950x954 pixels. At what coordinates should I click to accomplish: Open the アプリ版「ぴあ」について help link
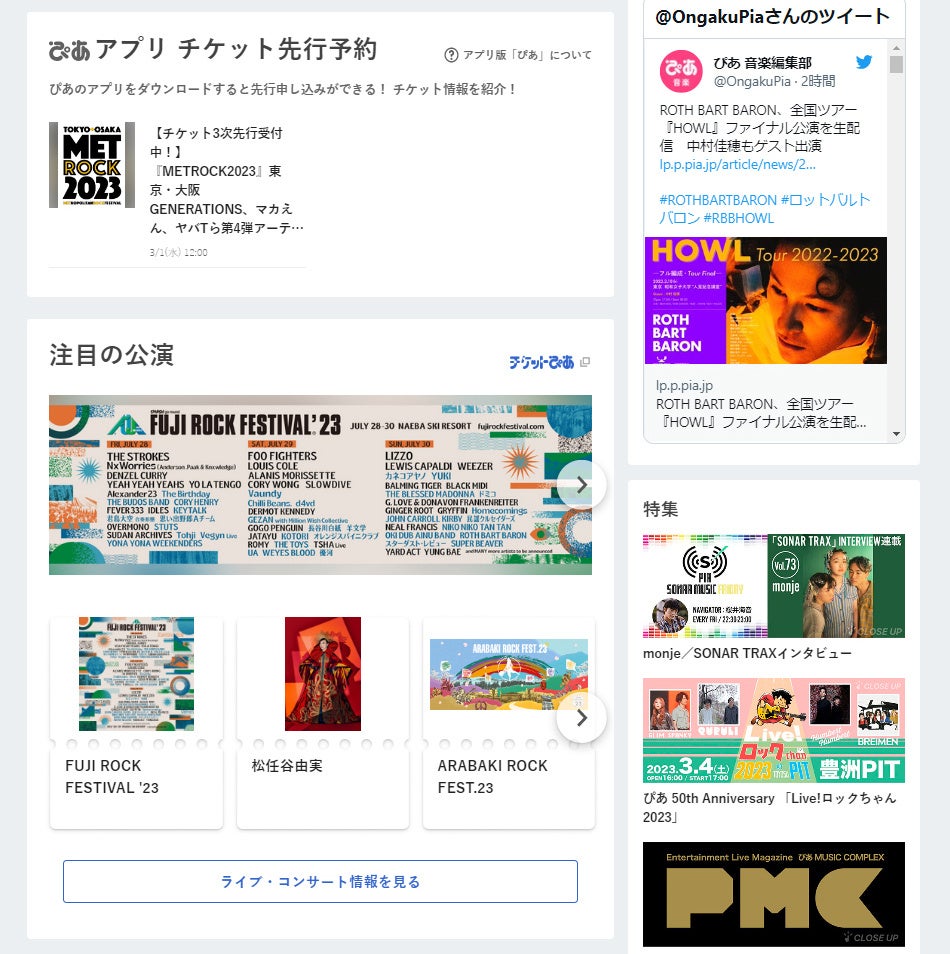(x=518, y=55)
